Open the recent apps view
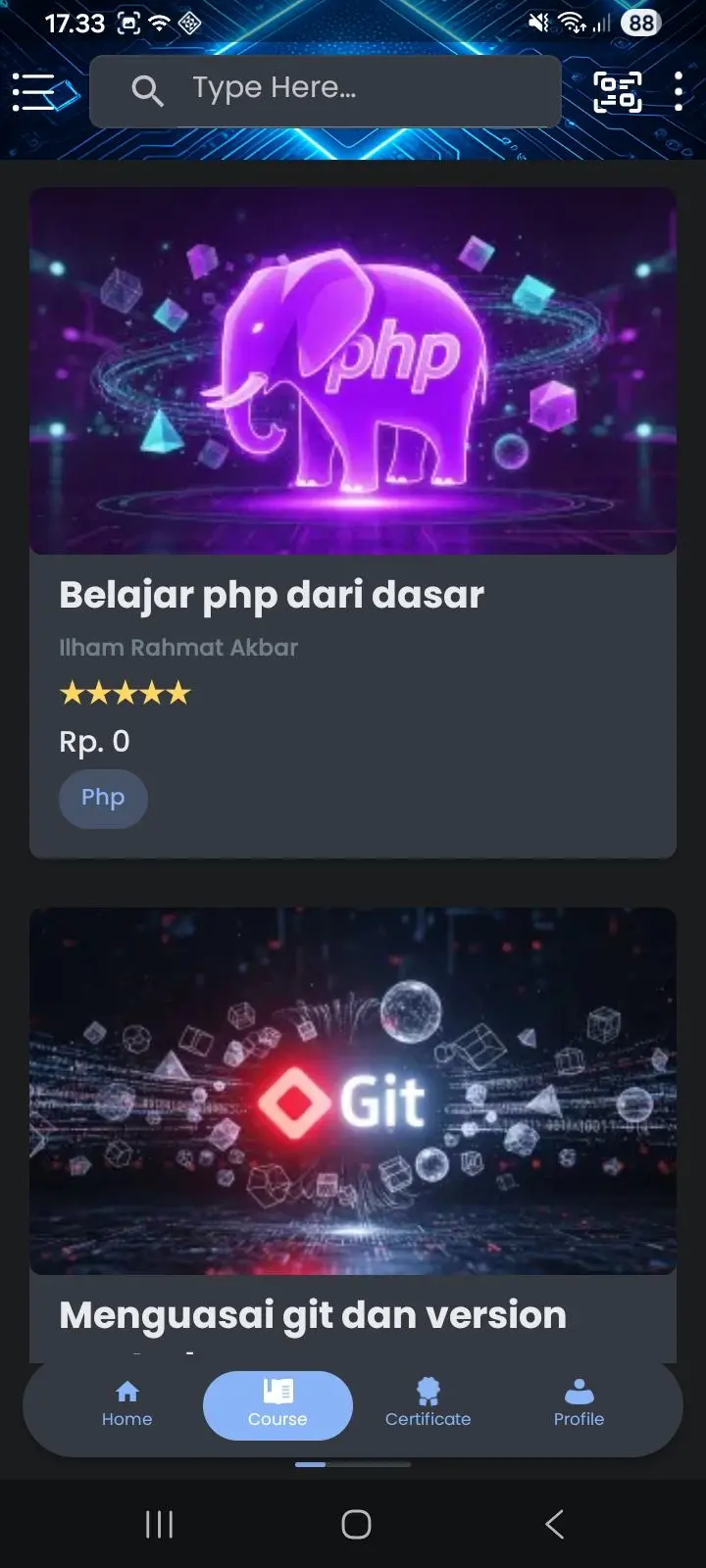The image size is (706, 1568). pos(159,1524)
